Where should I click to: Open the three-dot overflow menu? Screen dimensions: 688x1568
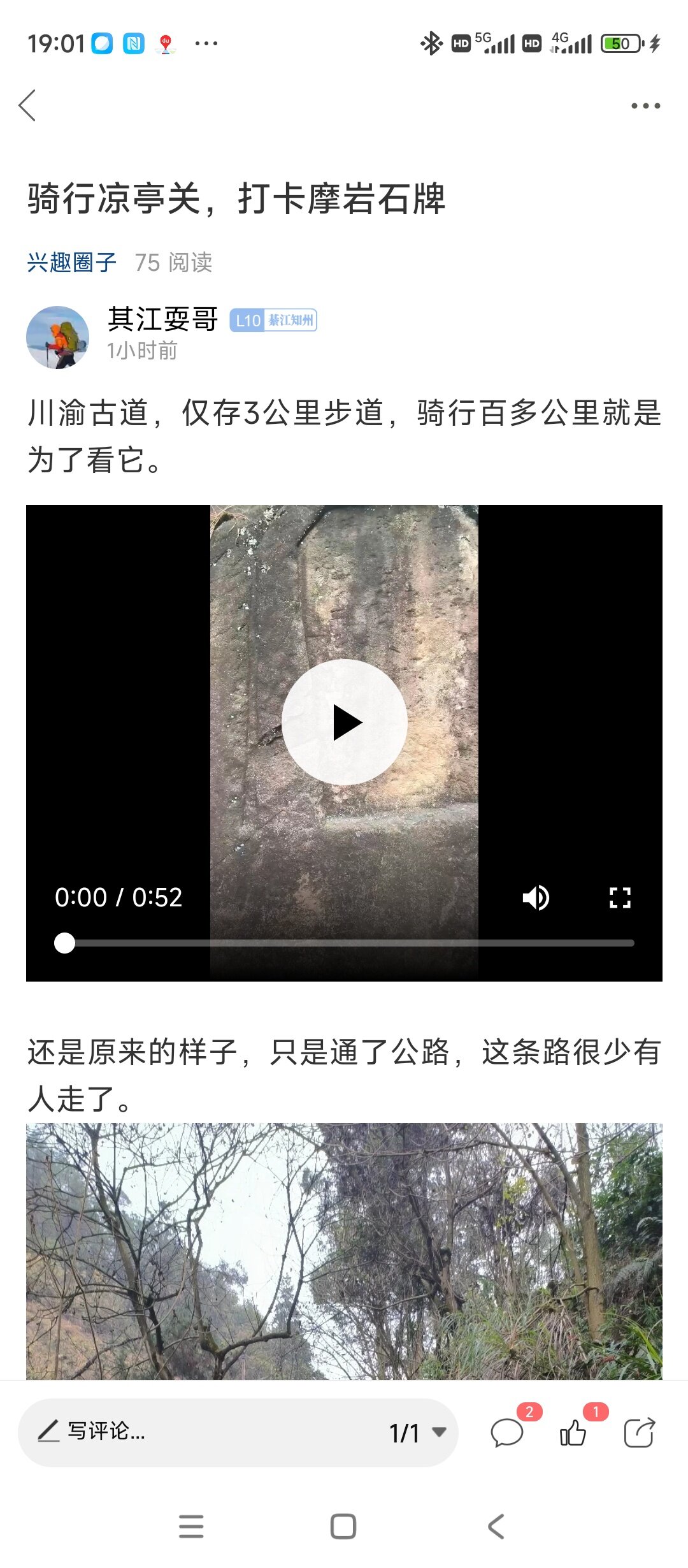[645, 106]
